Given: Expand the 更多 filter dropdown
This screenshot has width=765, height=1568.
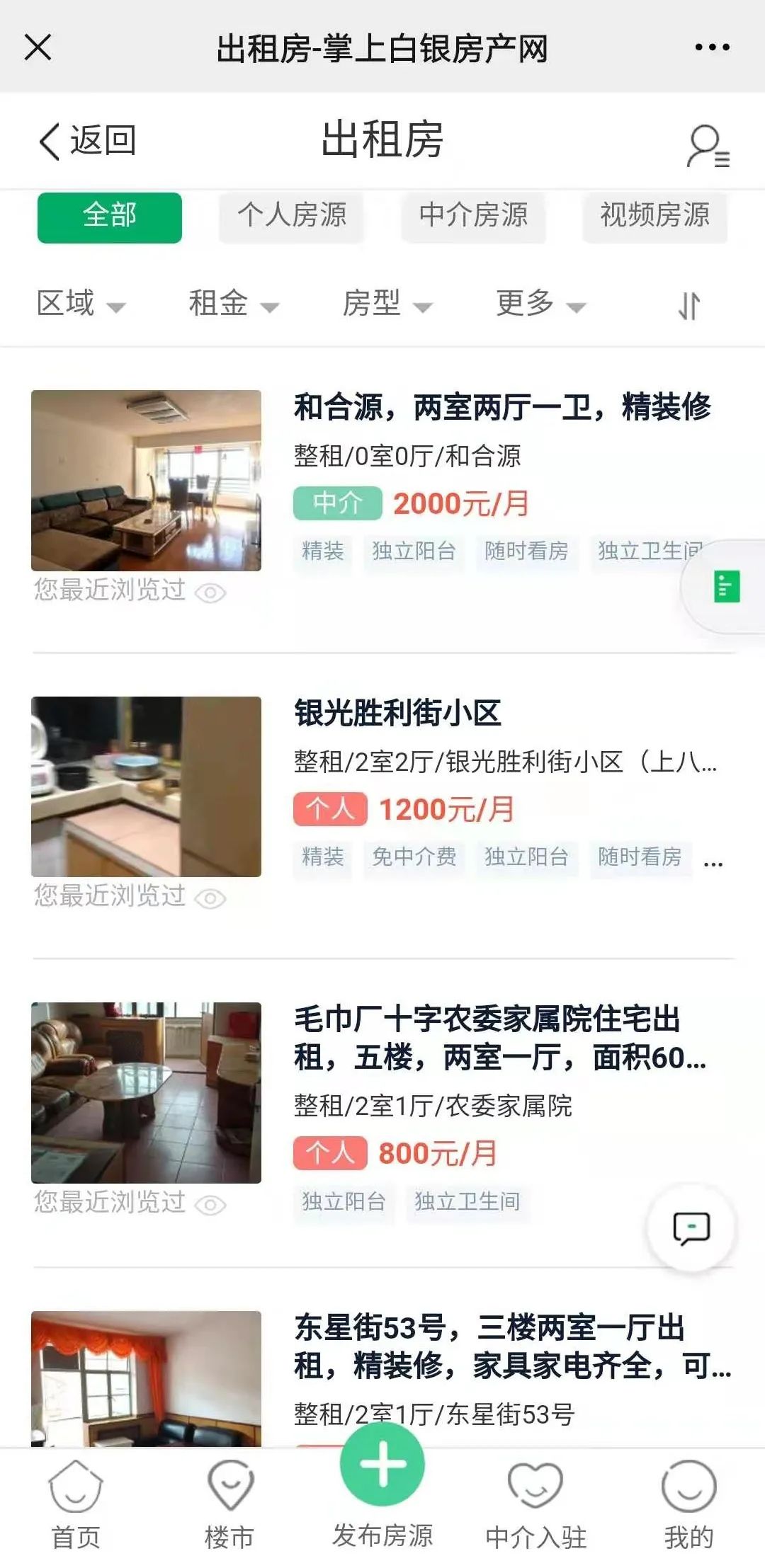Looking at the screenshot, I should (x=541, y=304).
